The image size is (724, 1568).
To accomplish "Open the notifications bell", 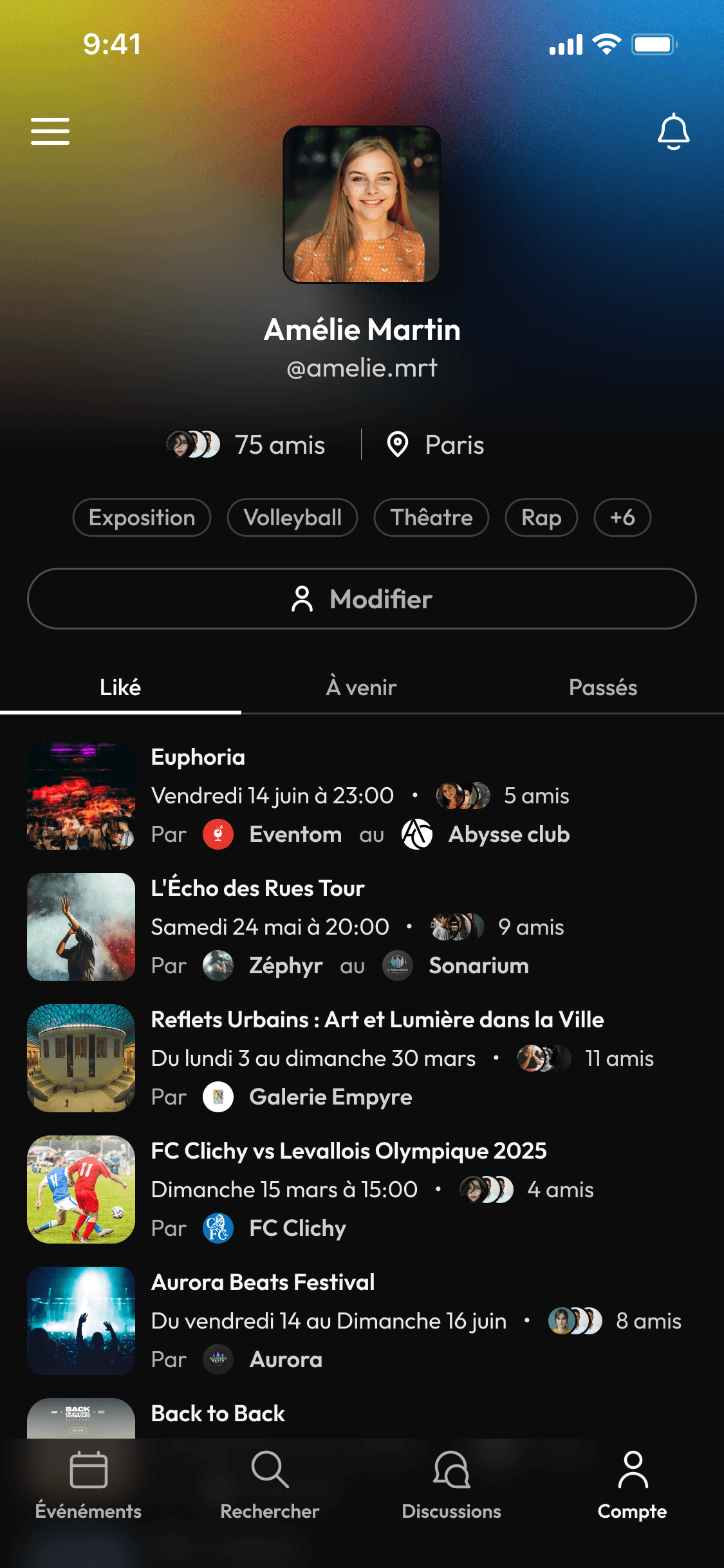I will coord(673,132).
